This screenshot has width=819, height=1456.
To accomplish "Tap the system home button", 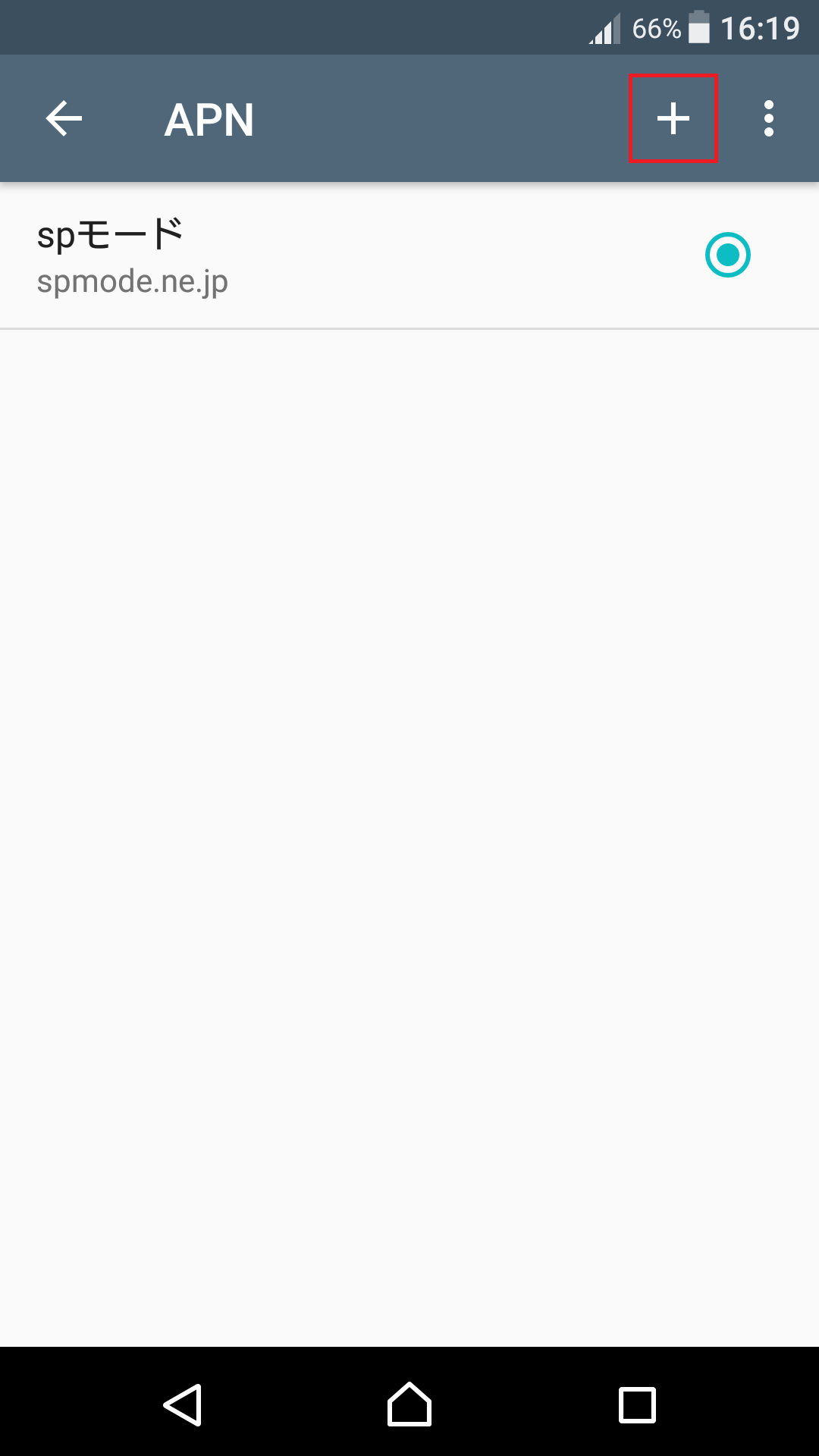I will (409, 1404).
